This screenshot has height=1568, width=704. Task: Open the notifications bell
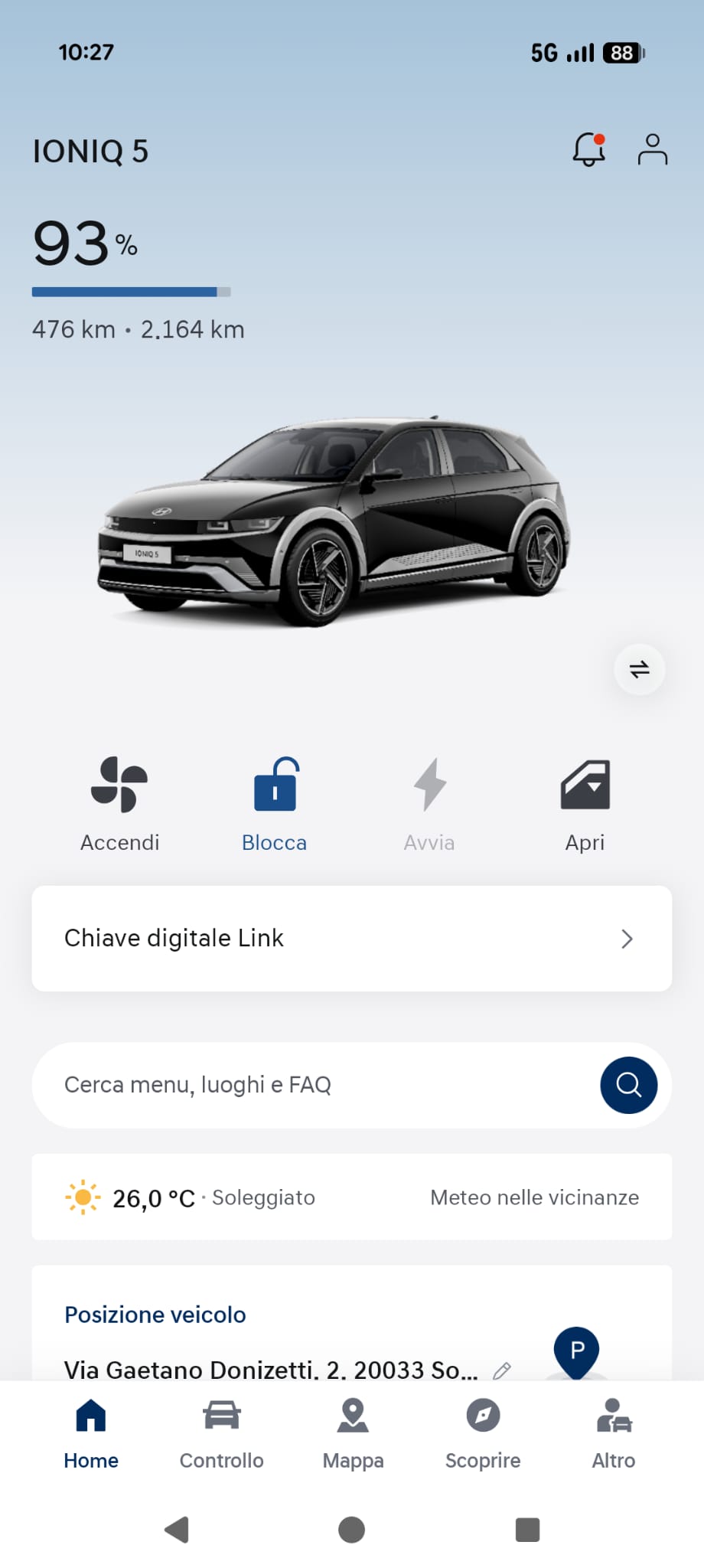pyautogui.click(x=588, y=149)
